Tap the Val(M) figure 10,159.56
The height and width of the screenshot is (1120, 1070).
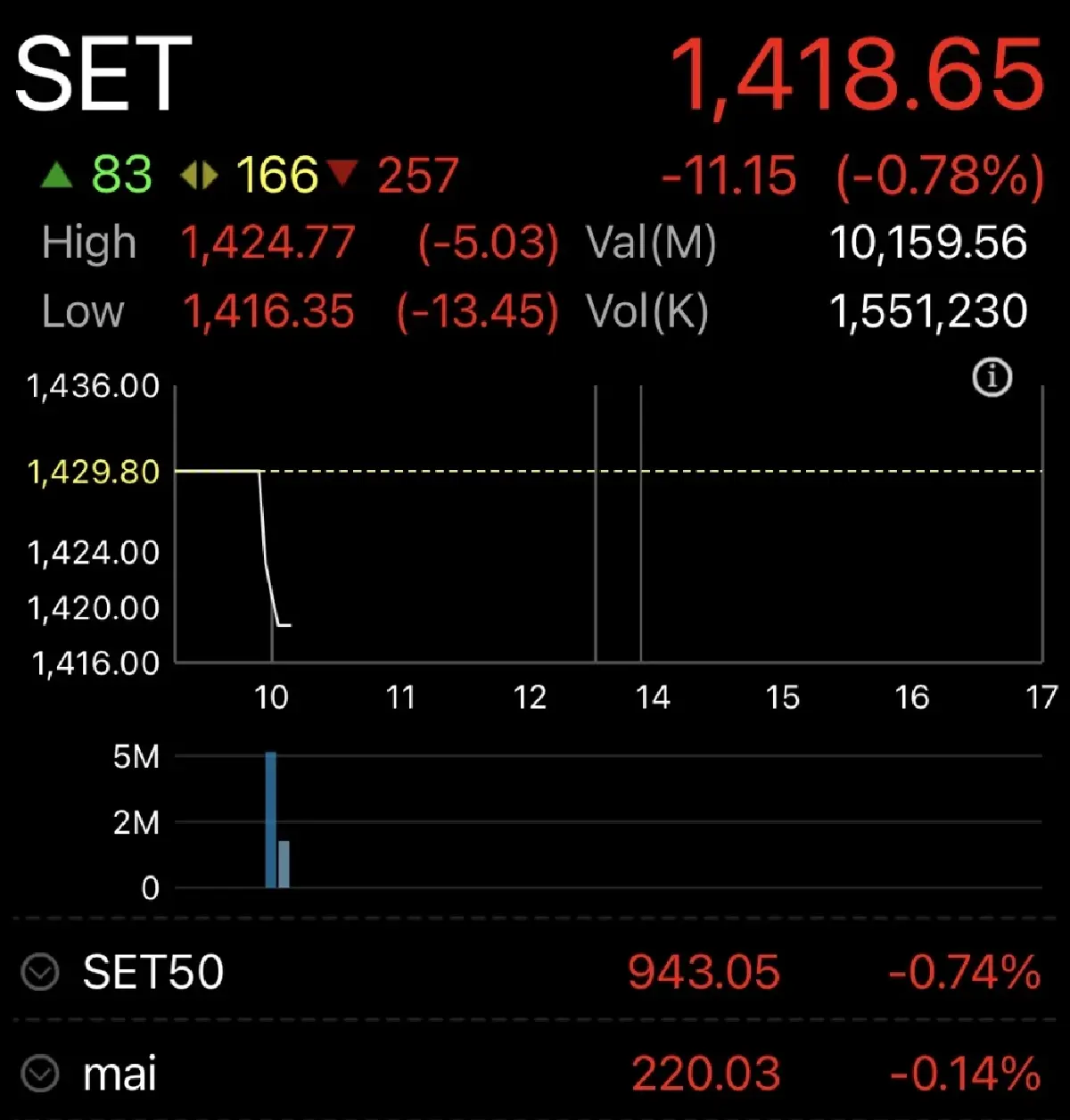tap(929, 243)
